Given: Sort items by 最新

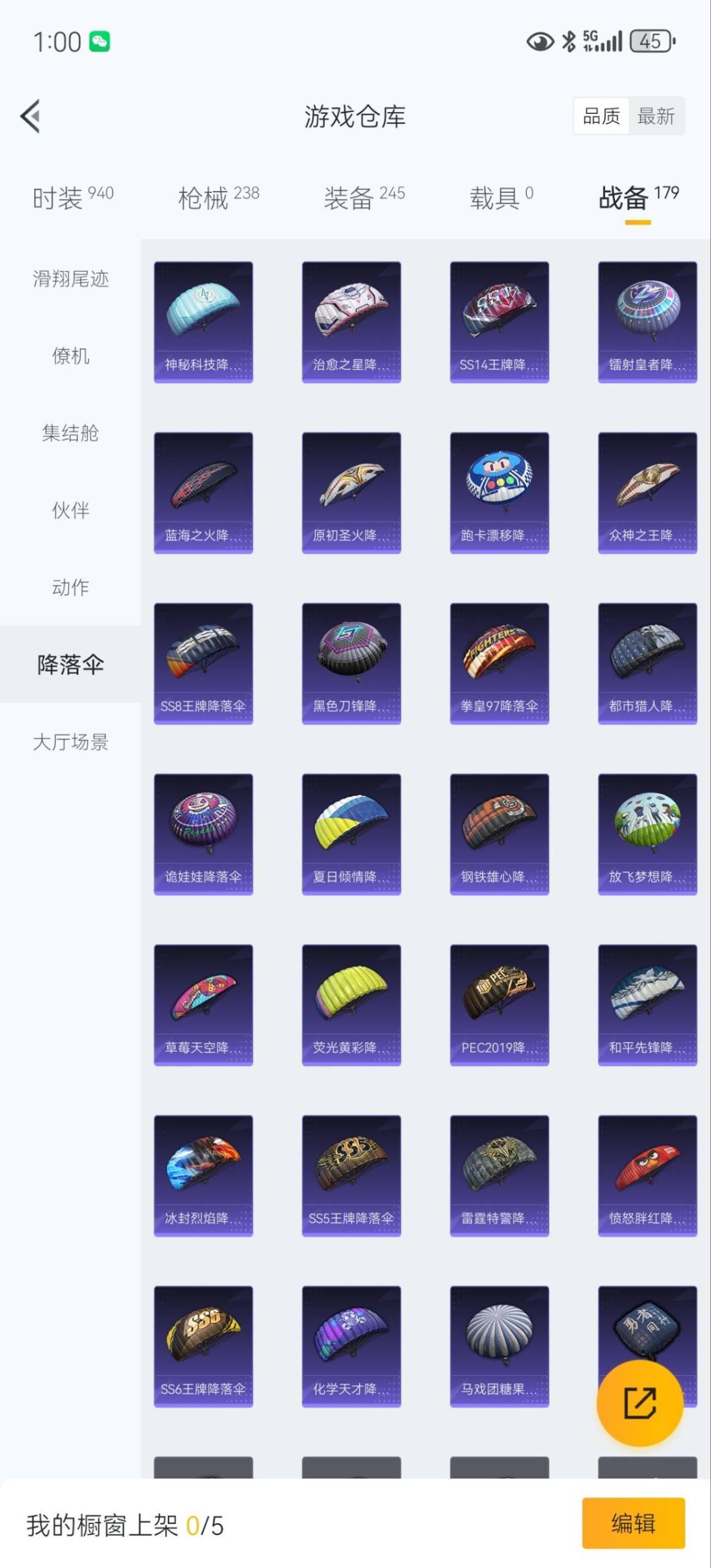Looking at the screenshot, I should (x=655, y=116).
